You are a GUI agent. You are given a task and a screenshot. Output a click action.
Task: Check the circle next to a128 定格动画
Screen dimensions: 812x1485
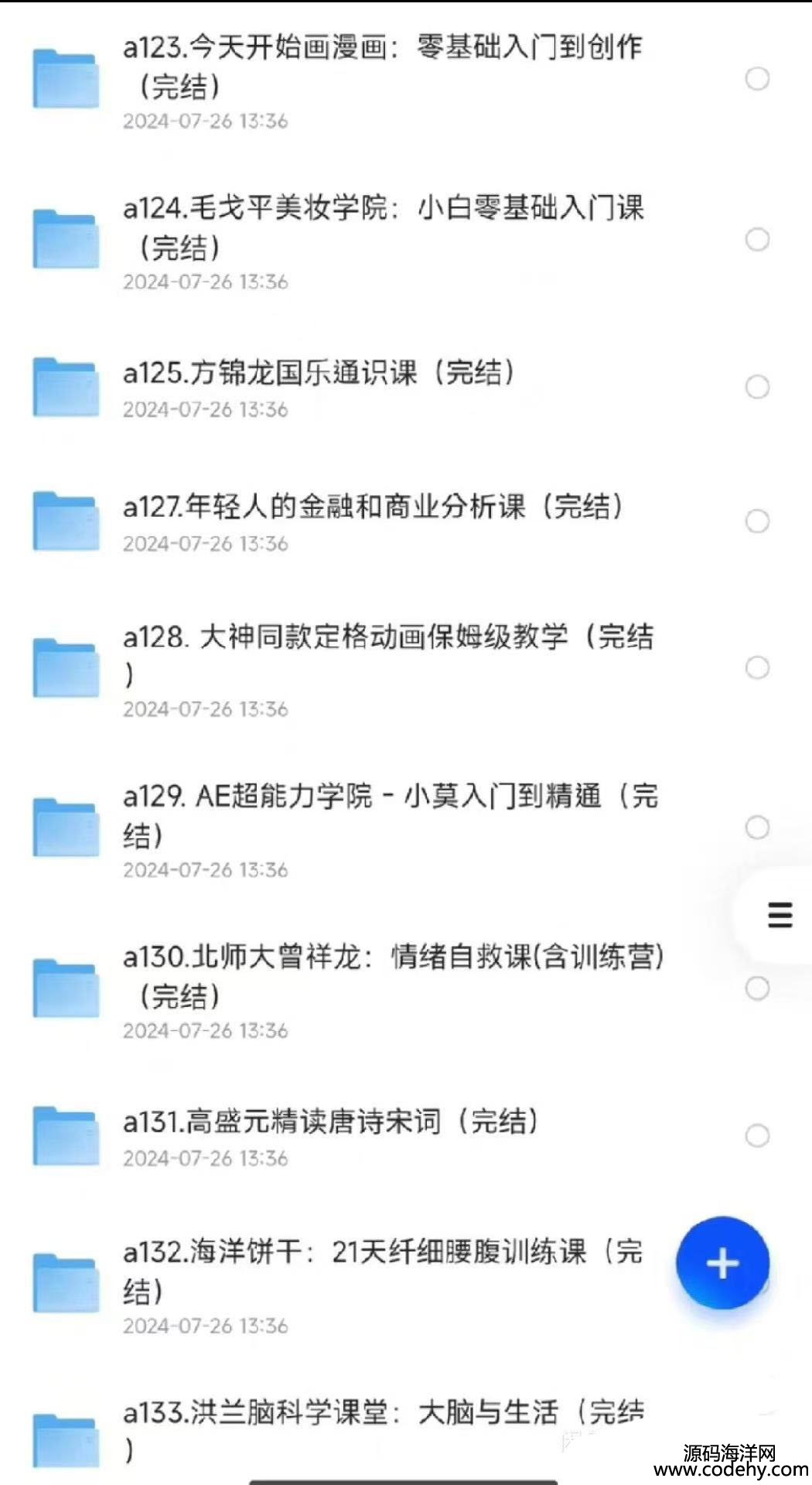tap(757, 667)
